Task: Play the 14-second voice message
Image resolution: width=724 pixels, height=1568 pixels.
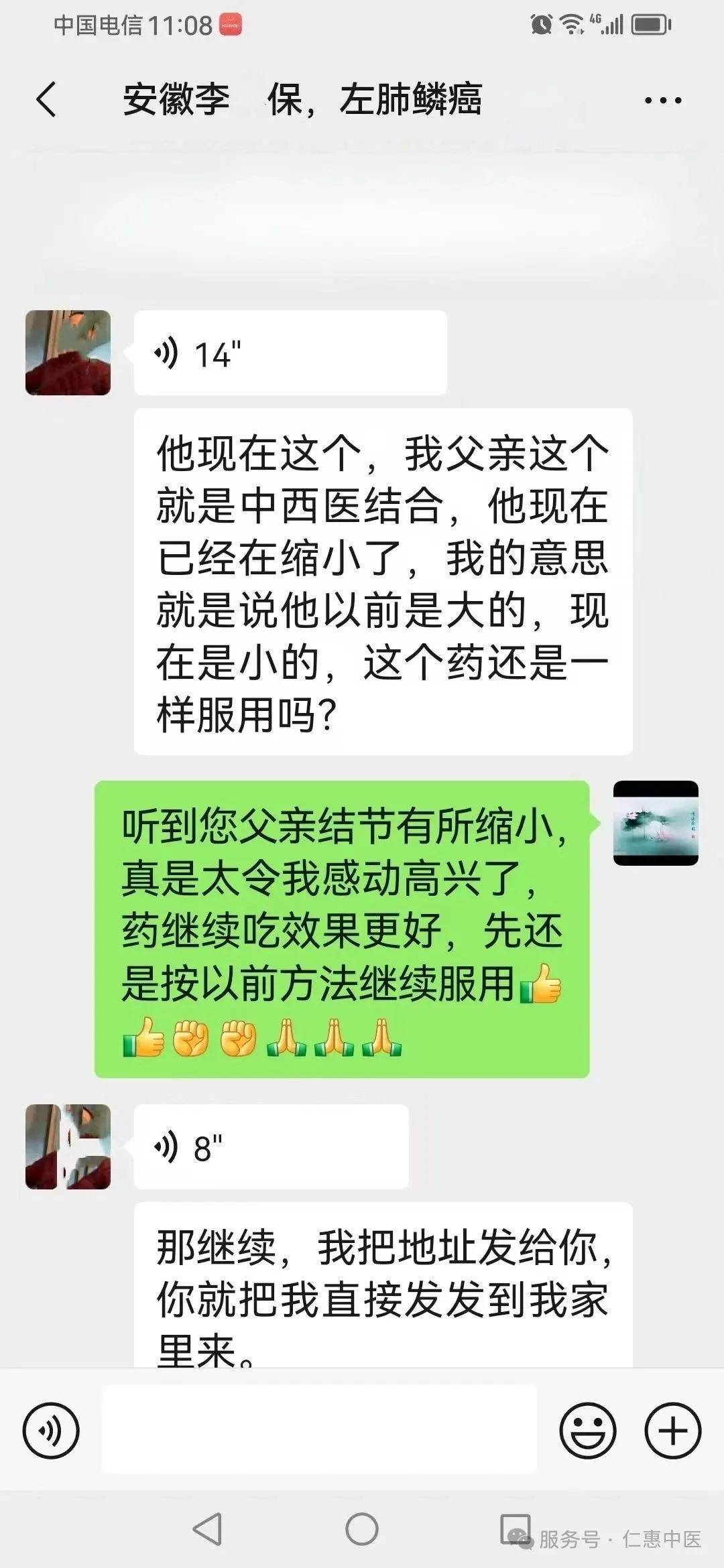Action: click(x=290, y=353)
